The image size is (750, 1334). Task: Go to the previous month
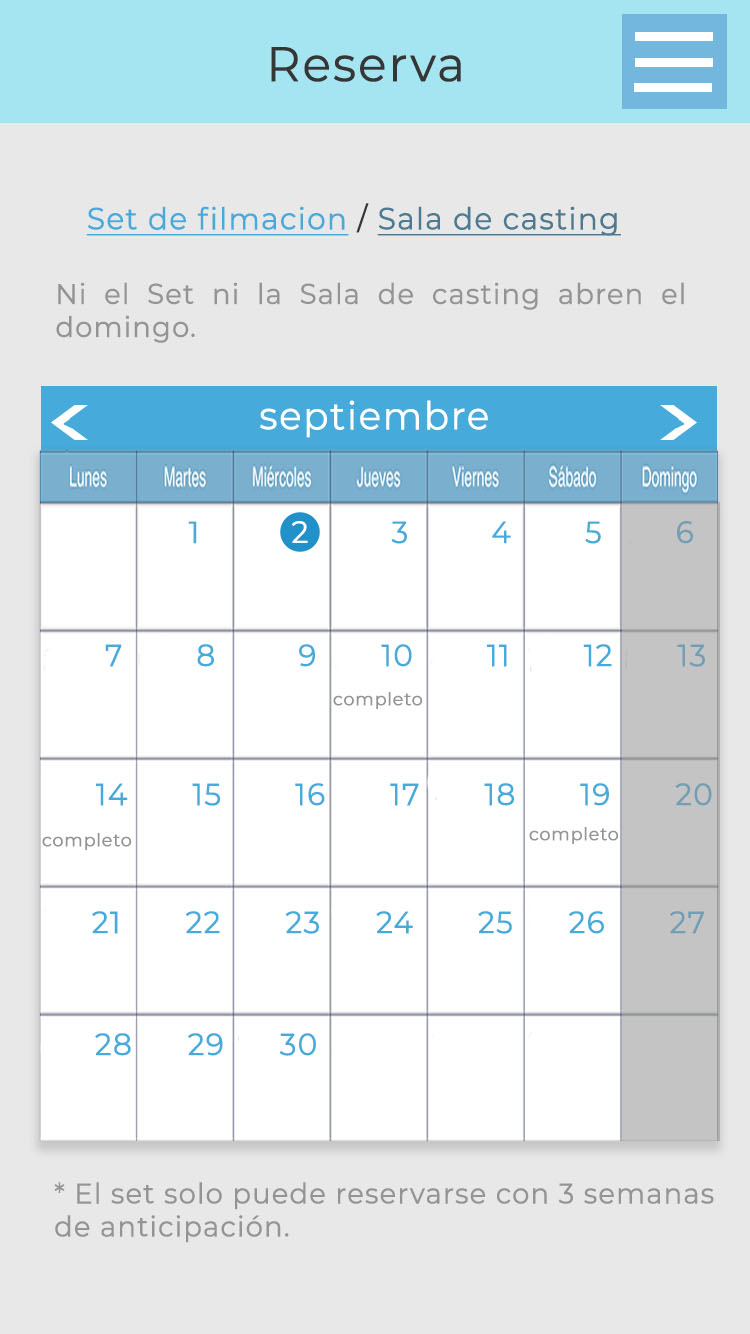(x=70, y=422)
